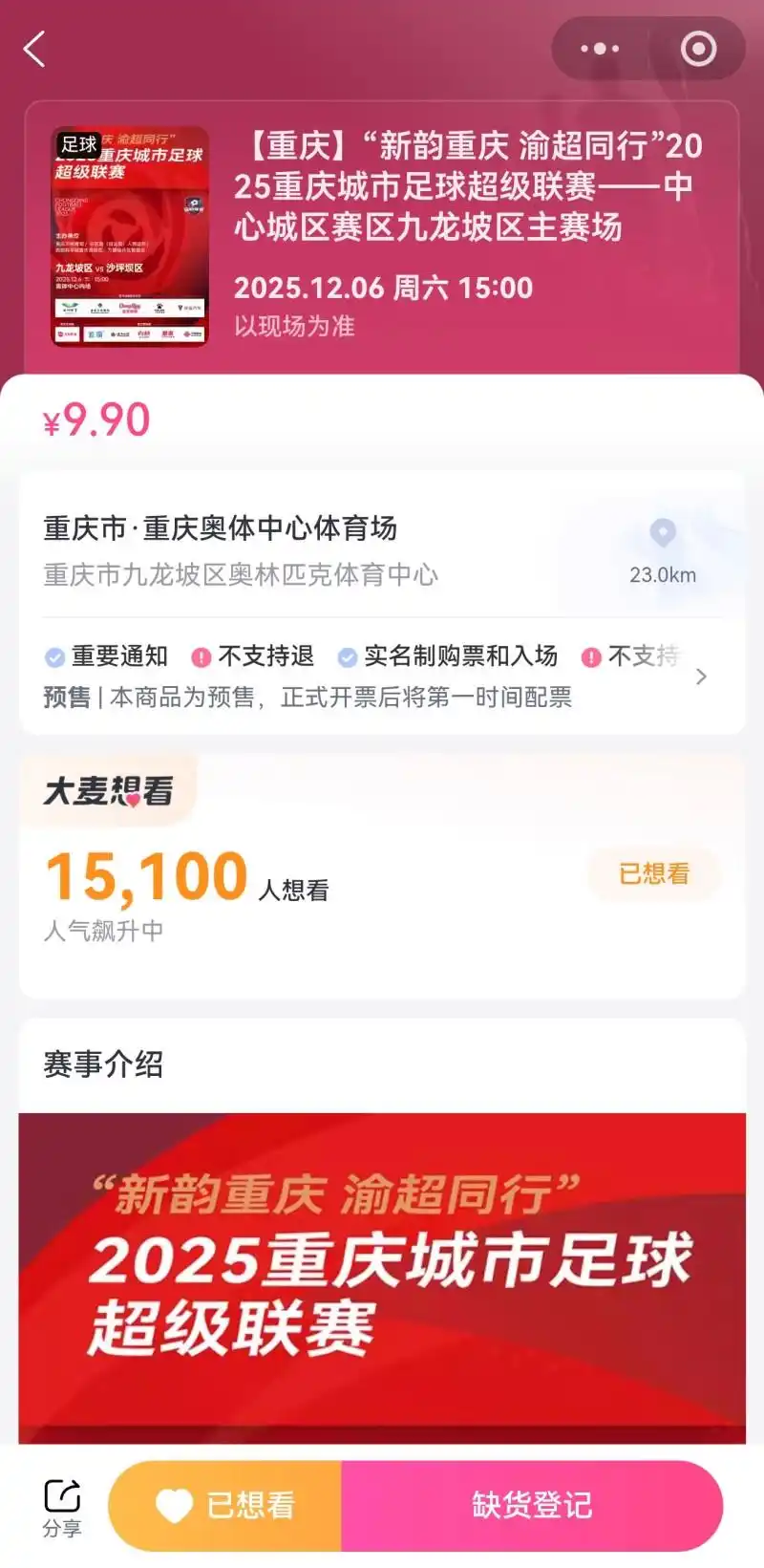Screen dimensions: 764x1568
Task: Click the back arrow at top left
Action: pyautogui.click(x=34, y=50)
